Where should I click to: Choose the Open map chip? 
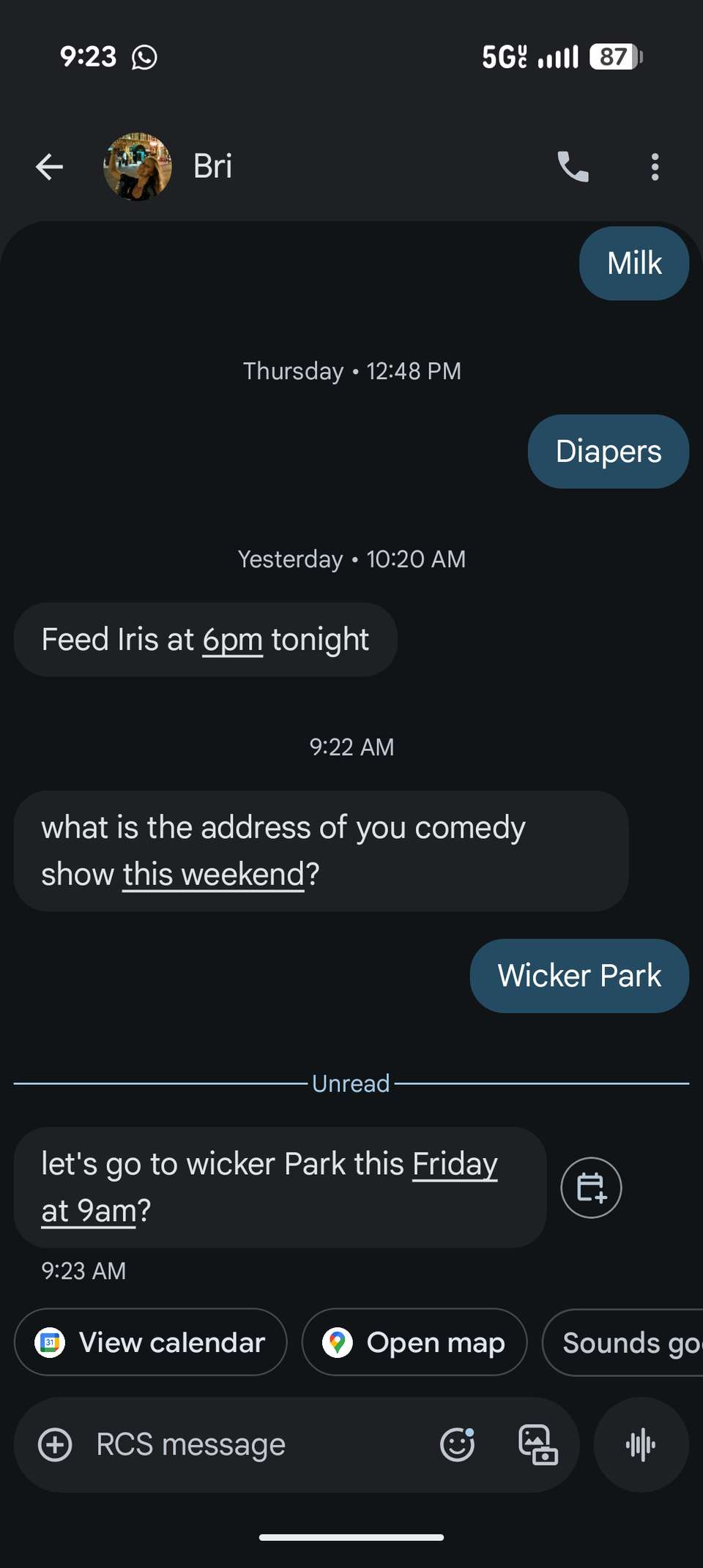tap(414, 1342)
